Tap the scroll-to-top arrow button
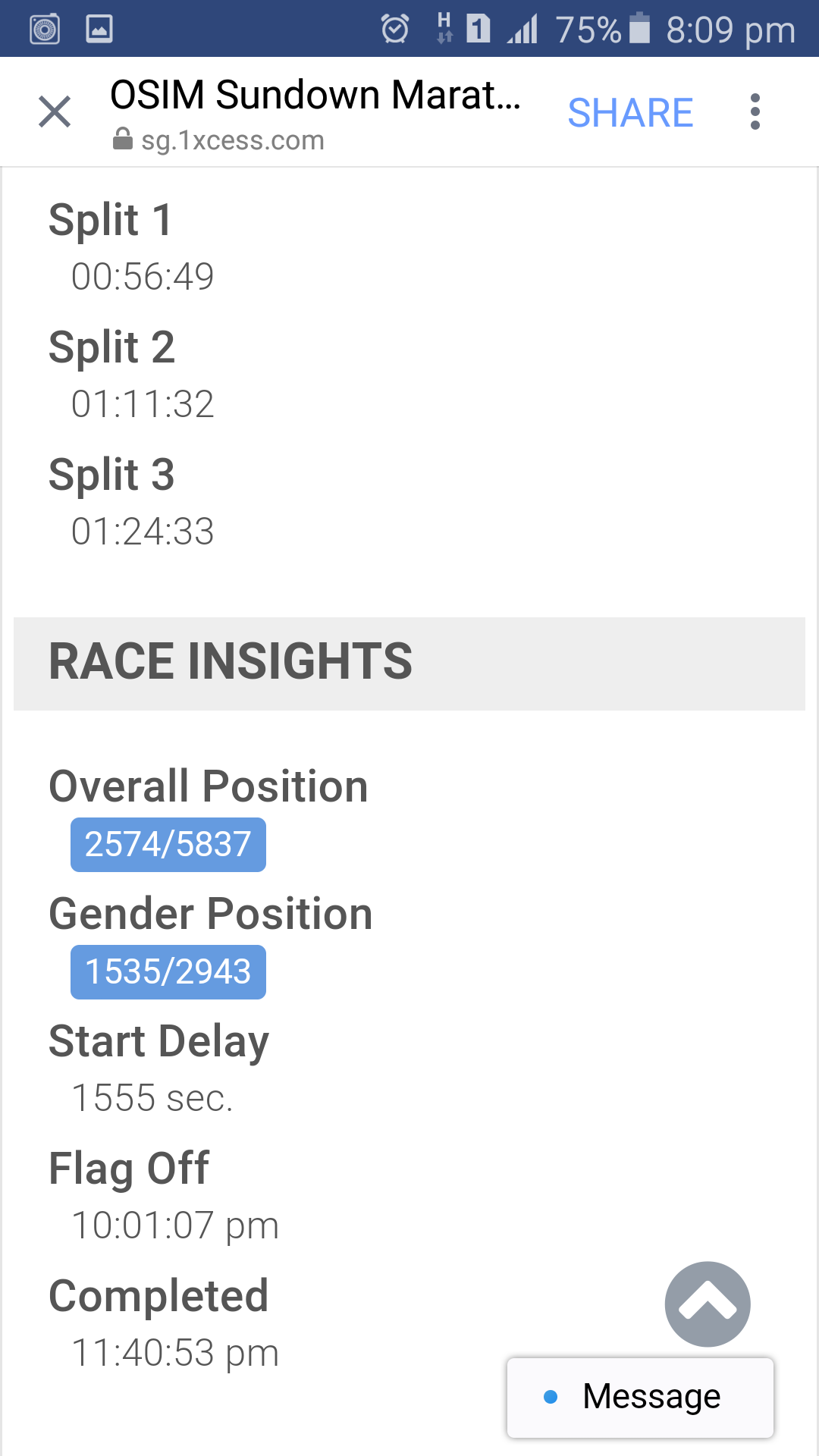The width and height of the screenshot is (819, 1456). [x=708, y=1304]
